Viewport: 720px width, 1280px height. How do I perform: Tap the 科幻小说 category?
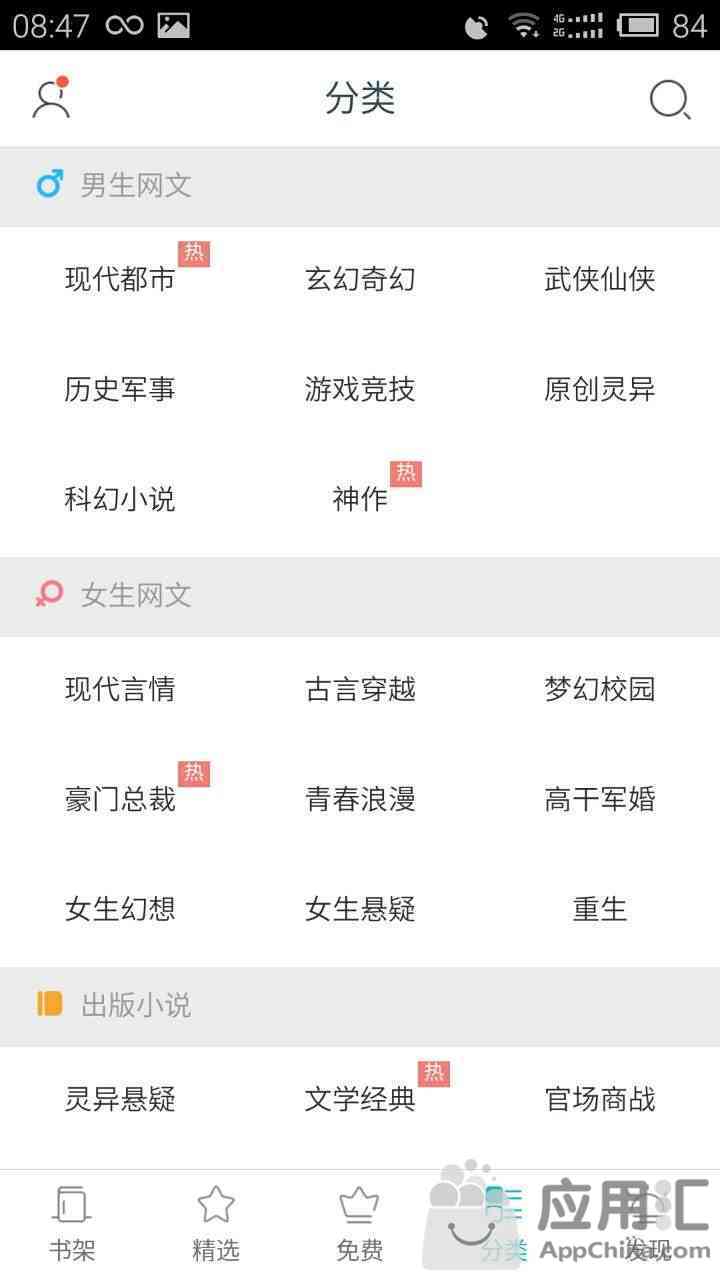pos(120,499)
